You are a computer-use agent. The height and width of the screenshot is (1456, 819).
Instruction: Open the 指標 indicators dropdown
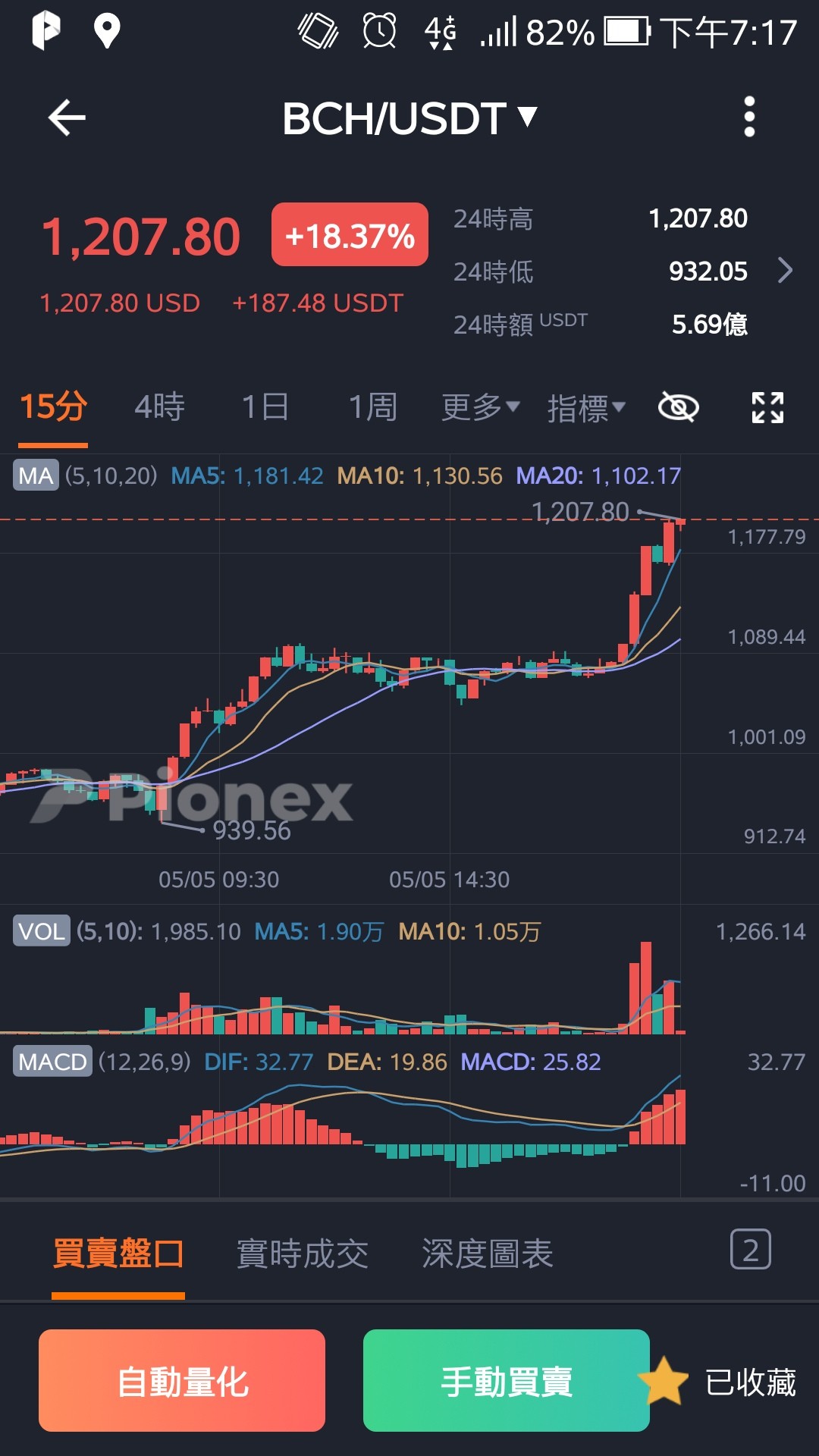586,407
